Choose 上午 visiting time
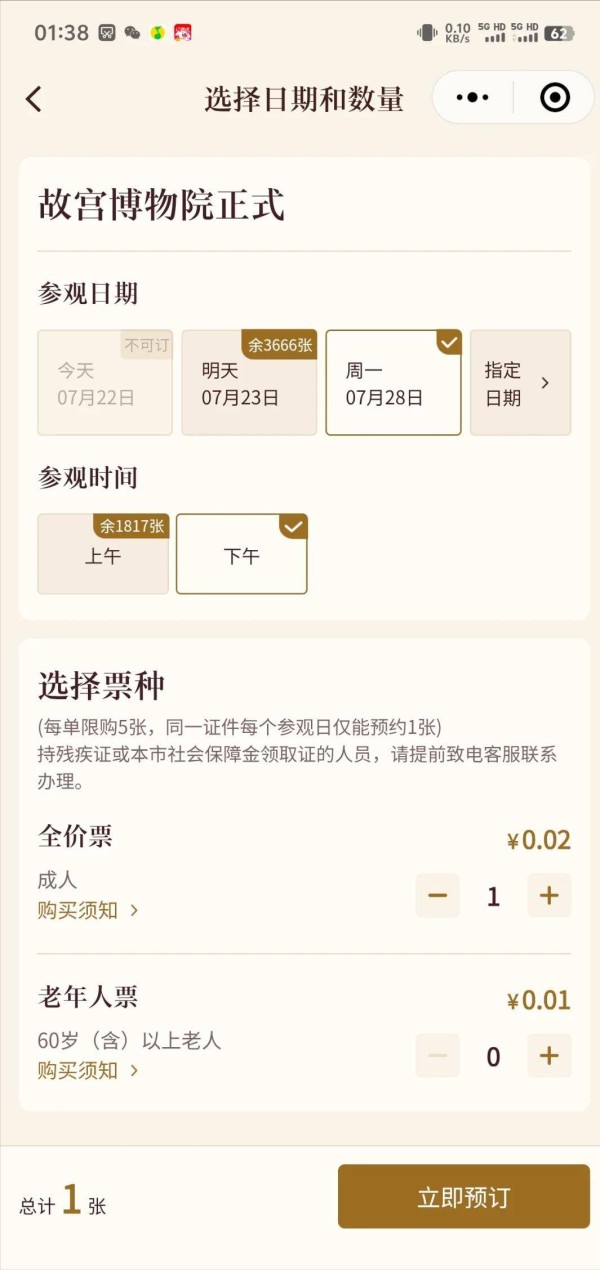600x1270 pixels. point(103,554)
